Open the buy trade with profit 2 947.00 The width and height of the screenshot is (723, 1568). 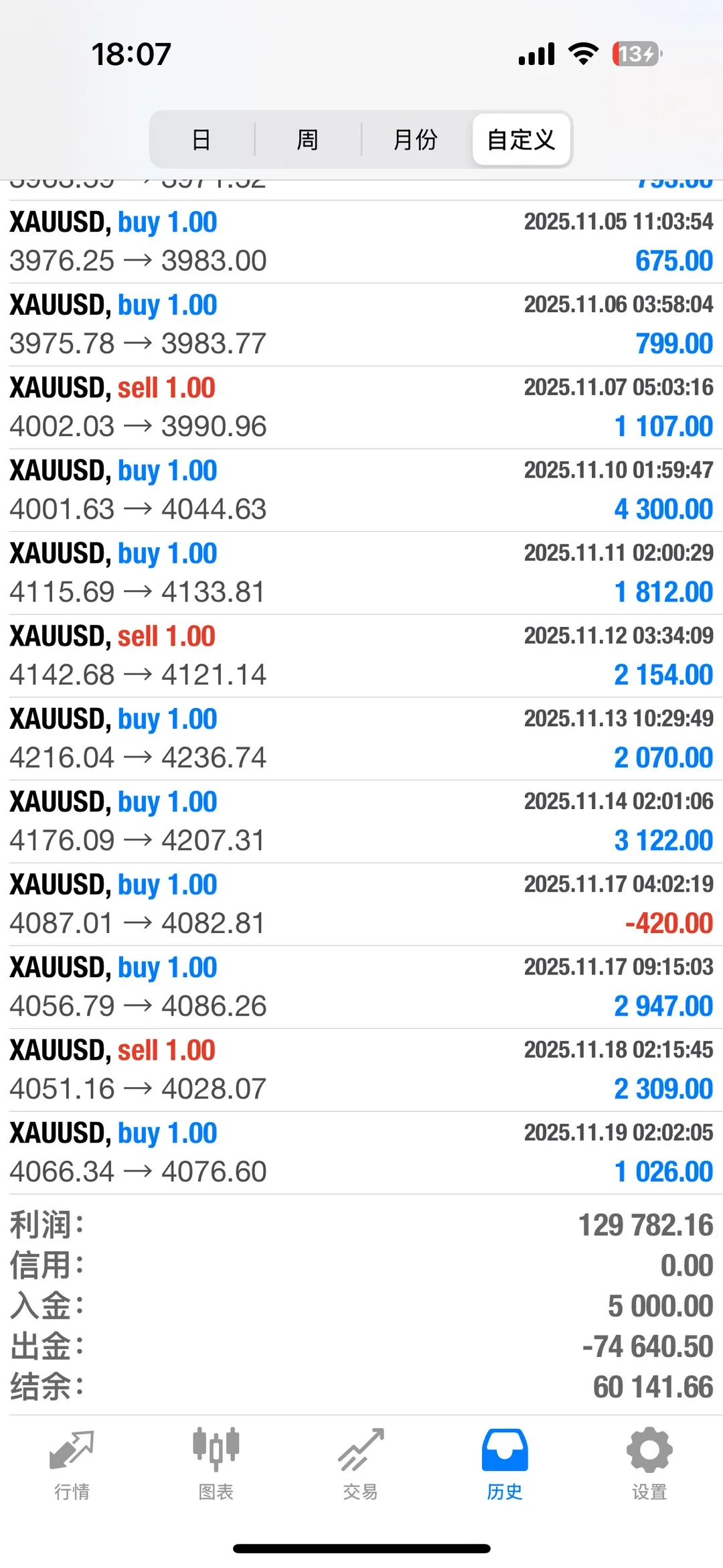coord(361,987)
